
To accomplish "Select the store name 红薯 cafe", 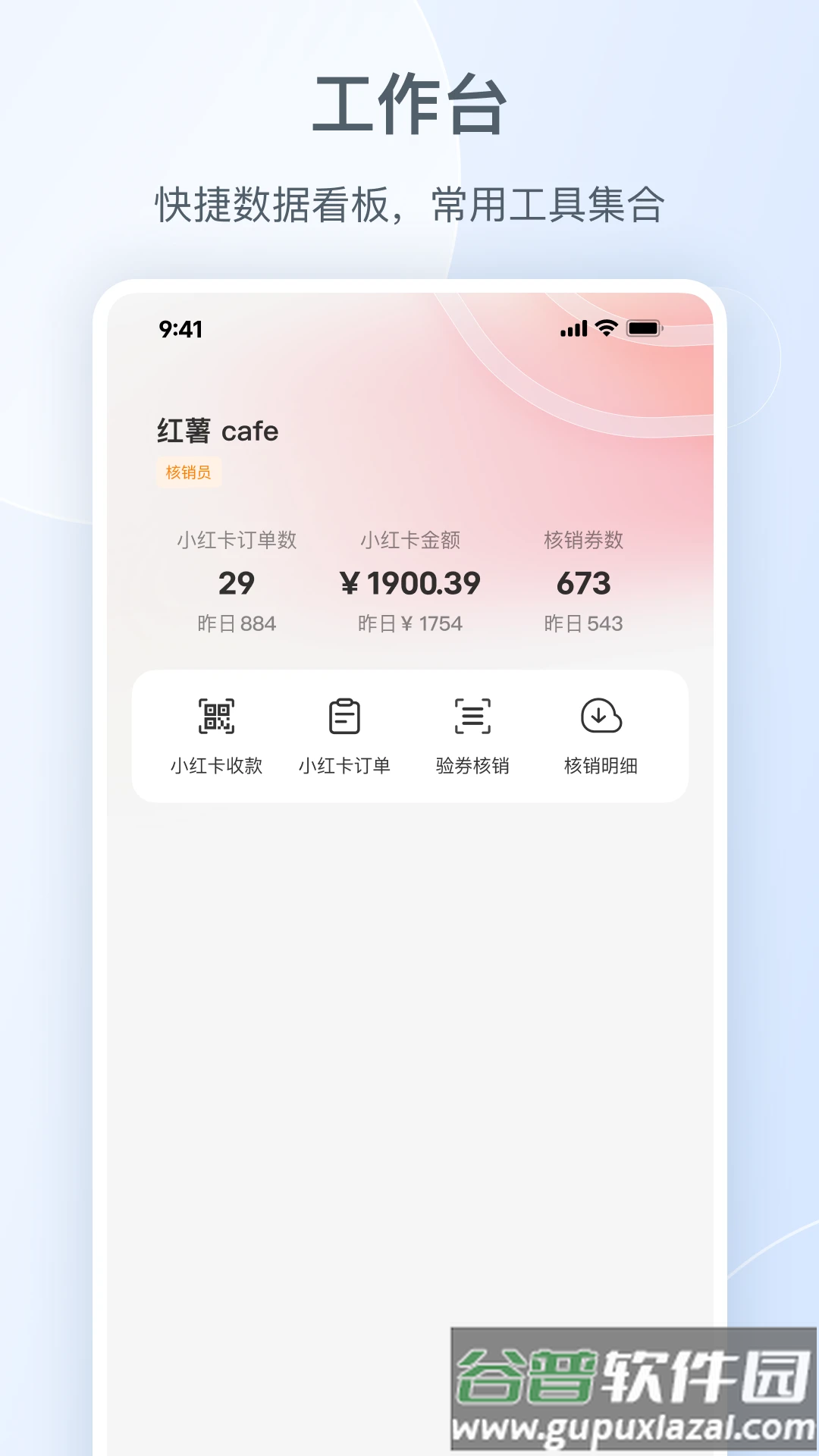I will pyautogui.click(x=216, y=431).
